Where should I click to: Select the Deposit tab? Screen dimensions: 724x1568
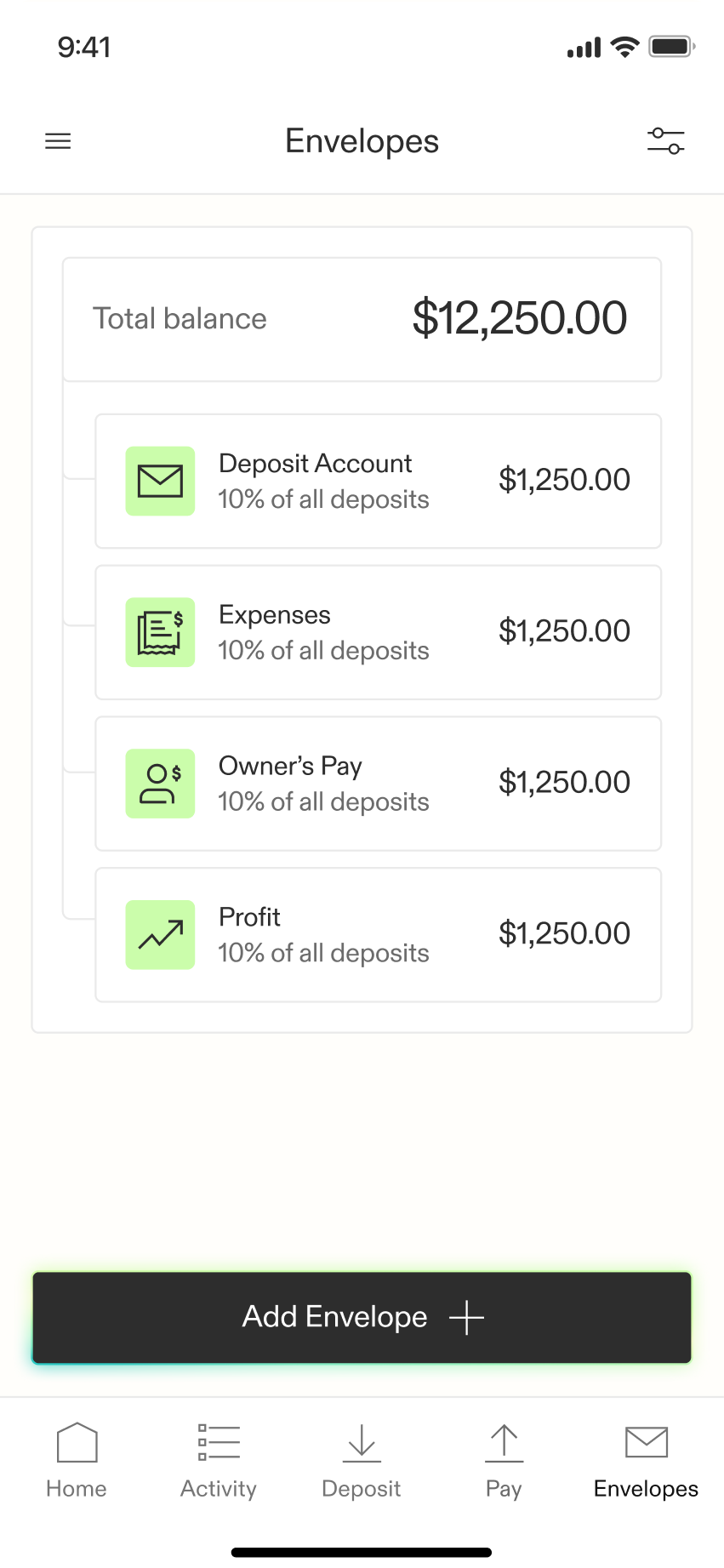click(362, 1461)
